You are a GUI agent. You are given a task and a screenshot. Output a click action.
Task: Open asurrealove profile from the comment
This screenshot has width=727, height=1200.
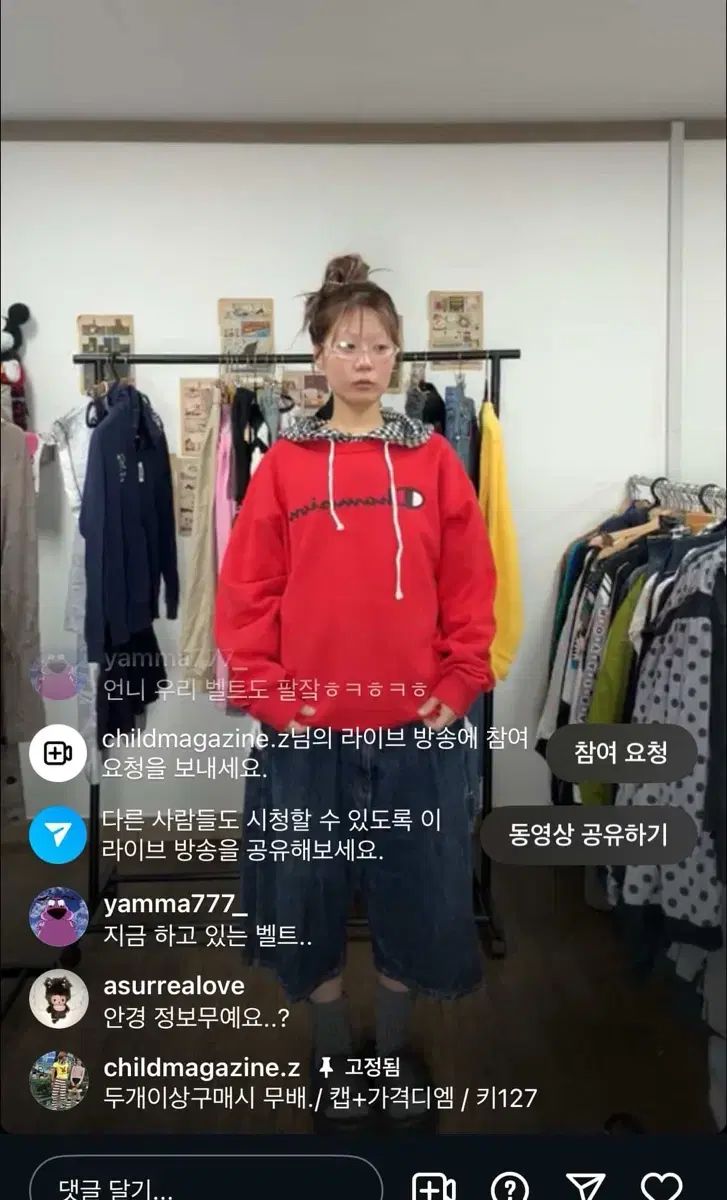(x=58, y=999)
